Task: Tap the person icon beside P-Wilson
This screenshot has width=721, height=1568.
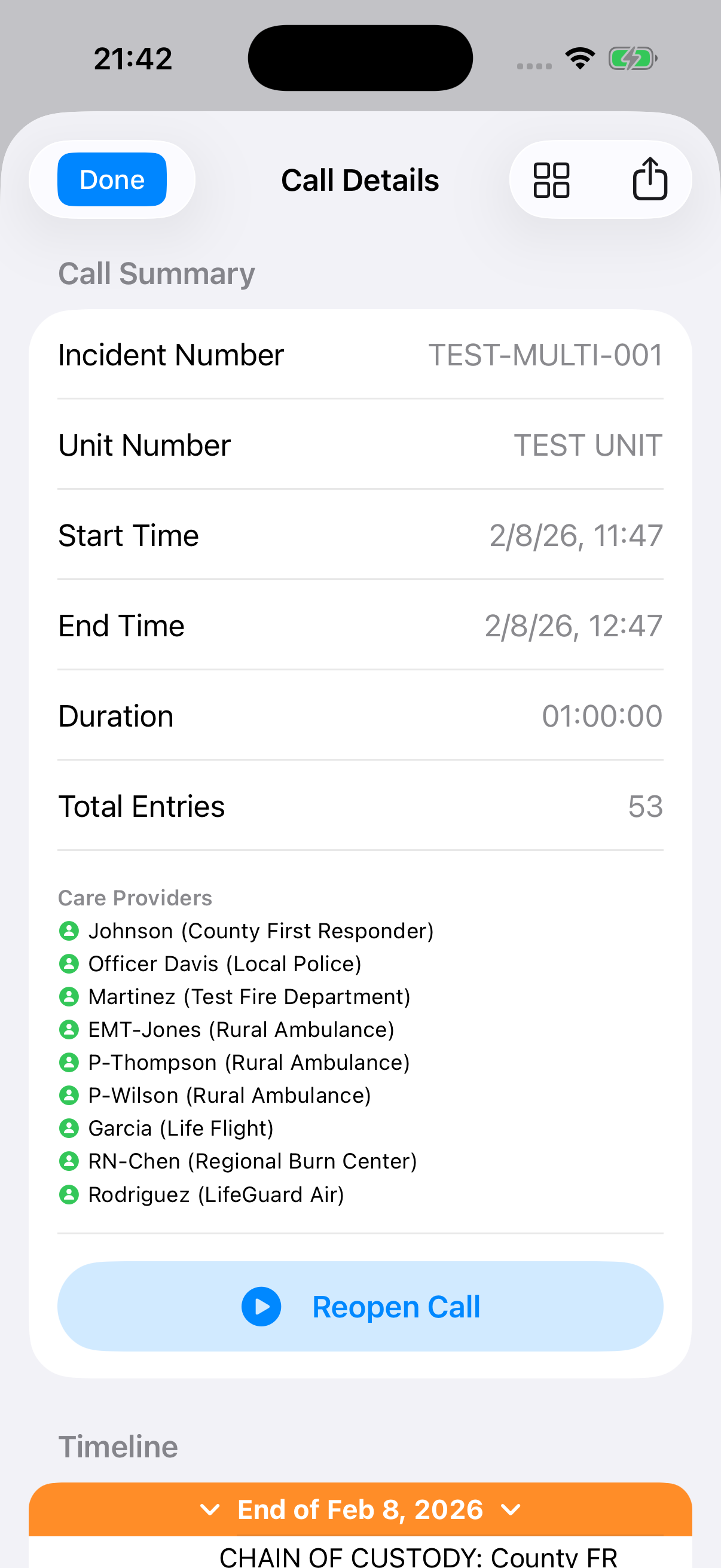Action: (69, 1094)
